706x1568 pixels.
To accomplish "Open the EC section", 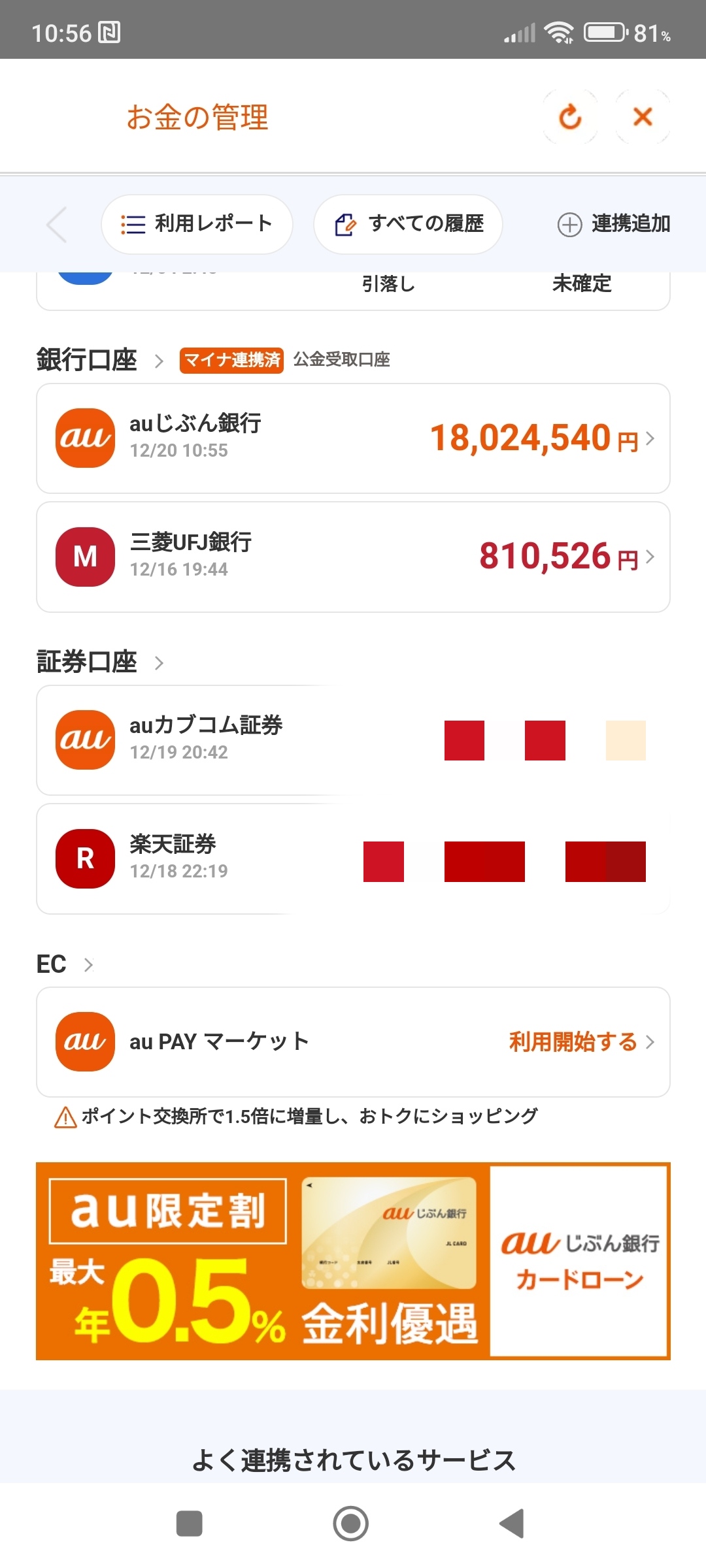I will pyautogui.click(x=65, y=964).
